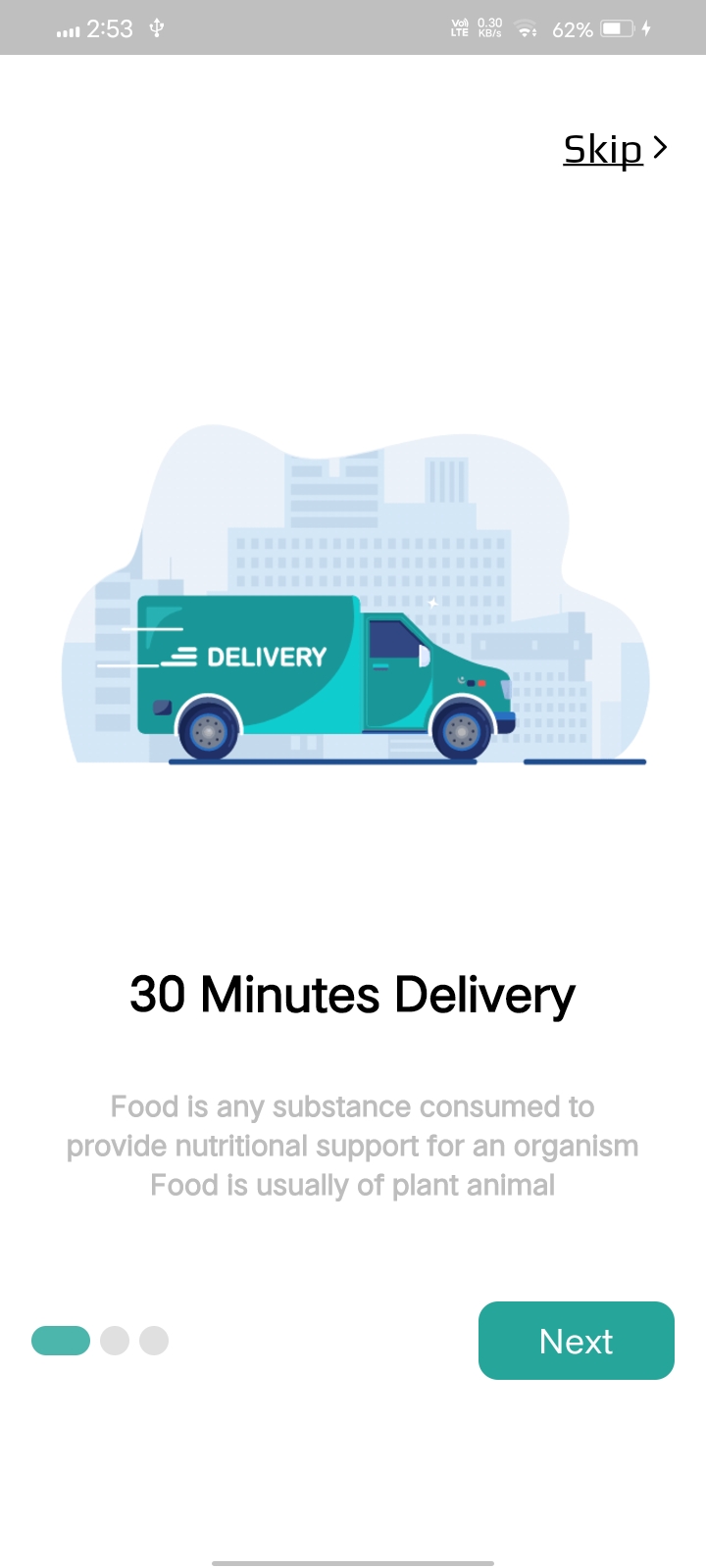706x1568 pixels.
Task: Expand the onboarding description text
Action: click(x=351, y=1145)
